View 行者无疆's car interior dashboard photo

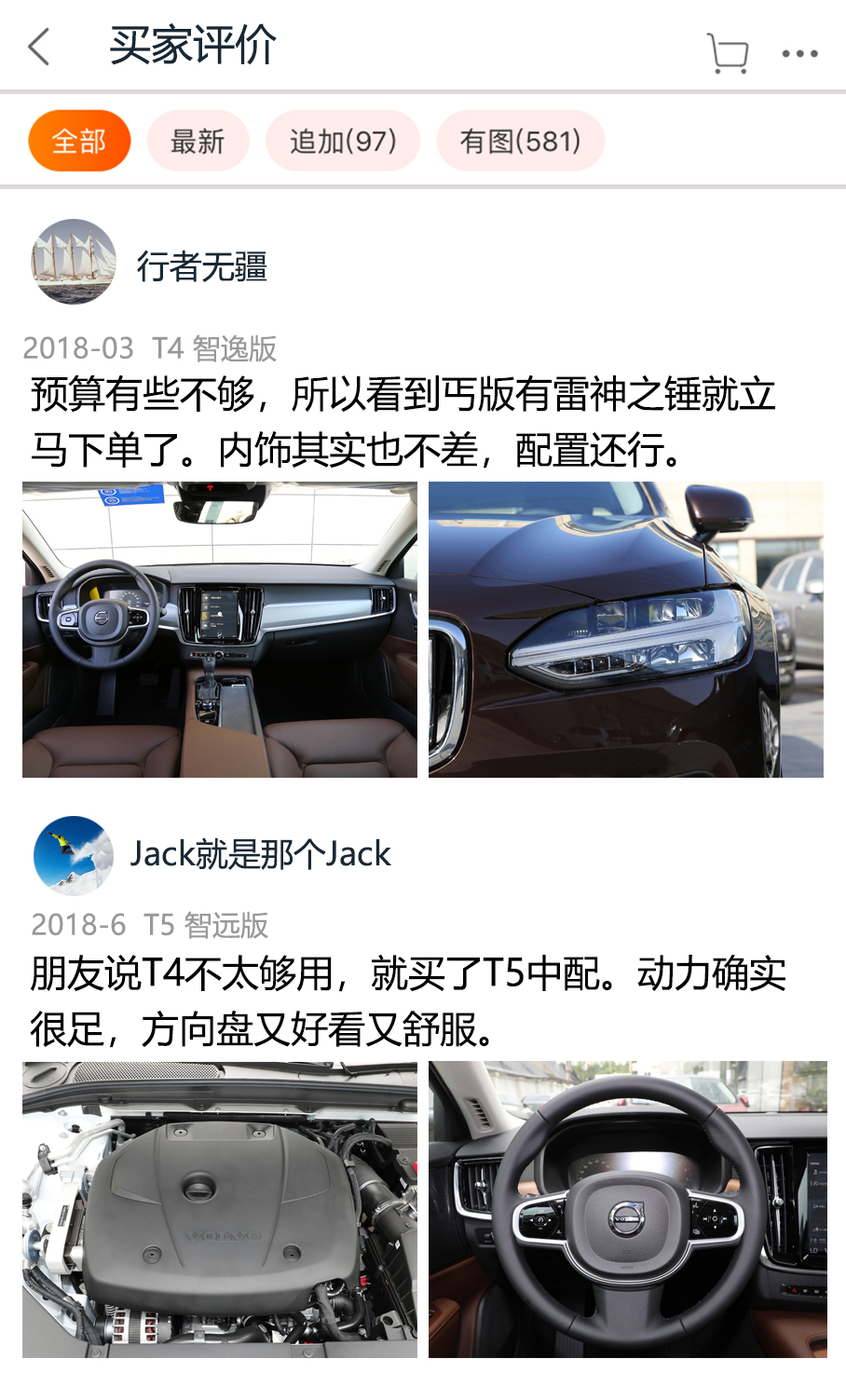pos(220,629)
